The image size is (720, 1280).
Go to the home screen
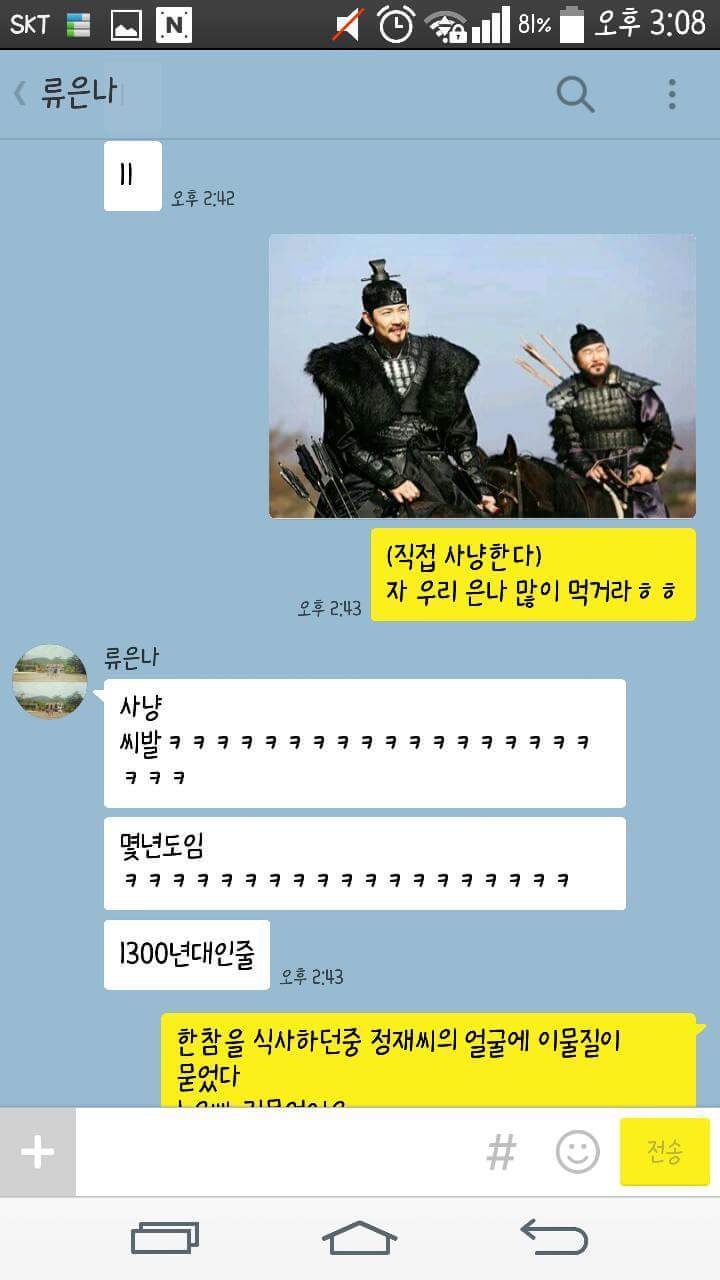click(x=360, y=1238)
